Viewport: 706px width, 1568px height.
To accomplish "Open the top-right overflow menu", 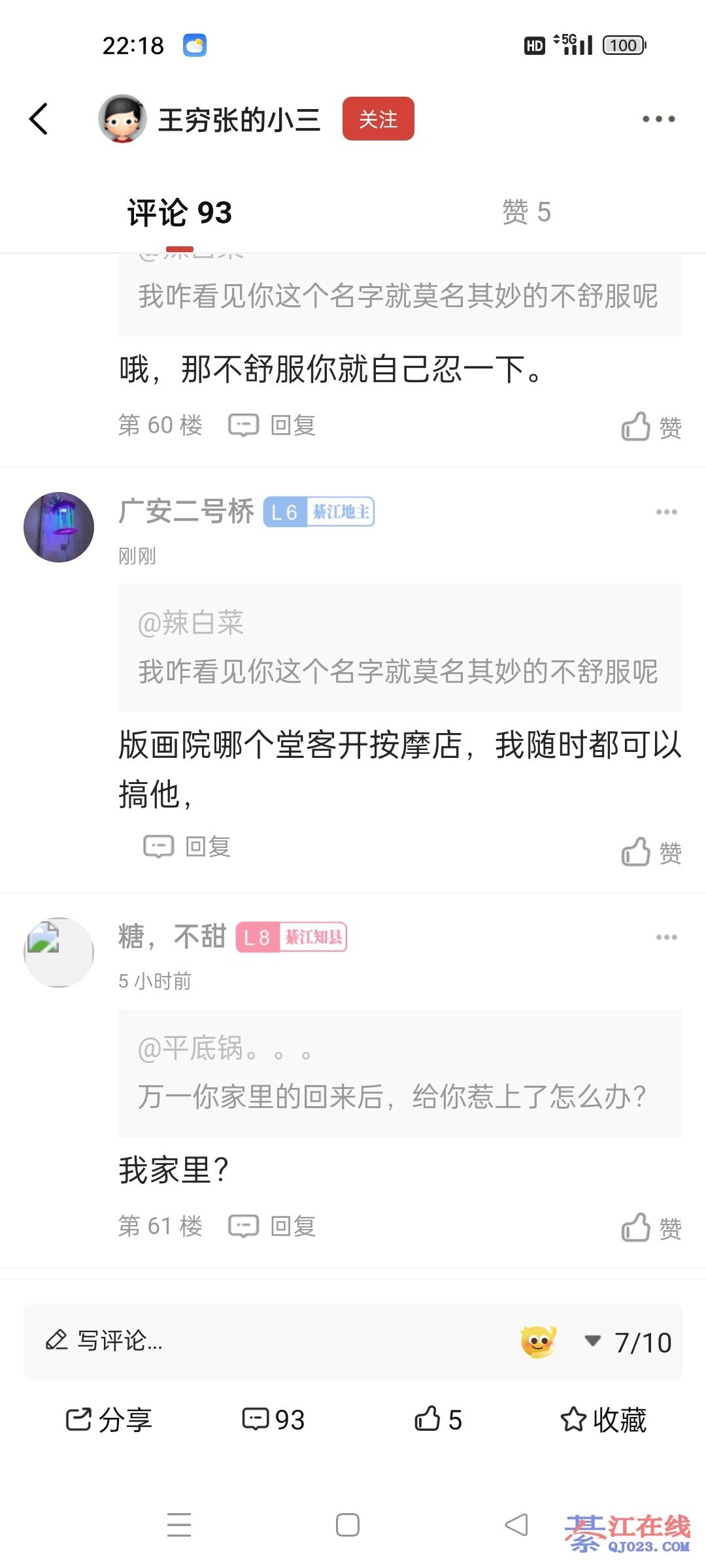I will tap(658, 119).
